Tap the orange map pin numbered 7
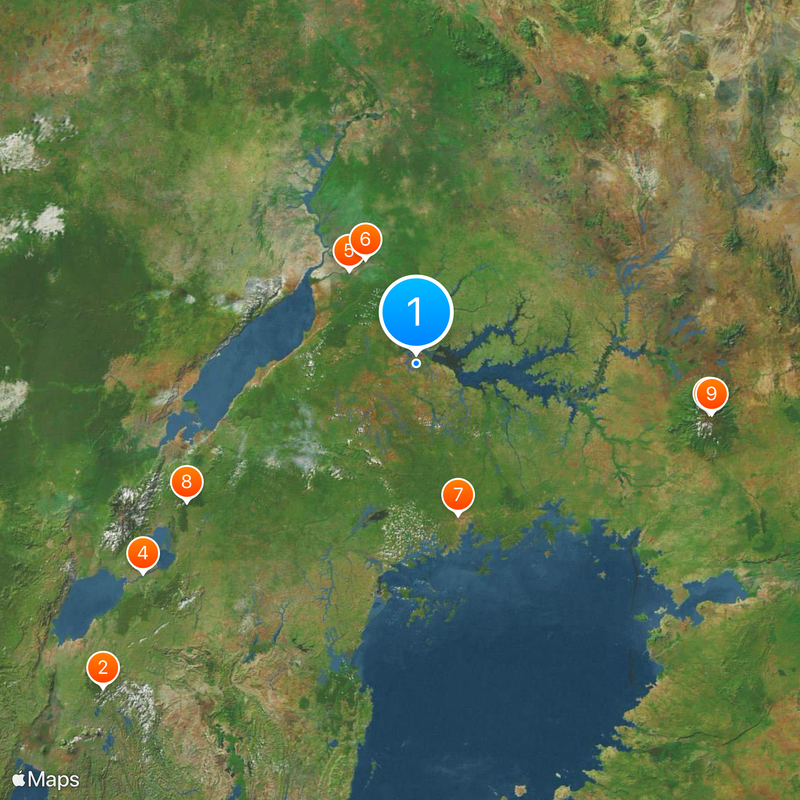Screen dimensions: 800x800 coord(458,494)
